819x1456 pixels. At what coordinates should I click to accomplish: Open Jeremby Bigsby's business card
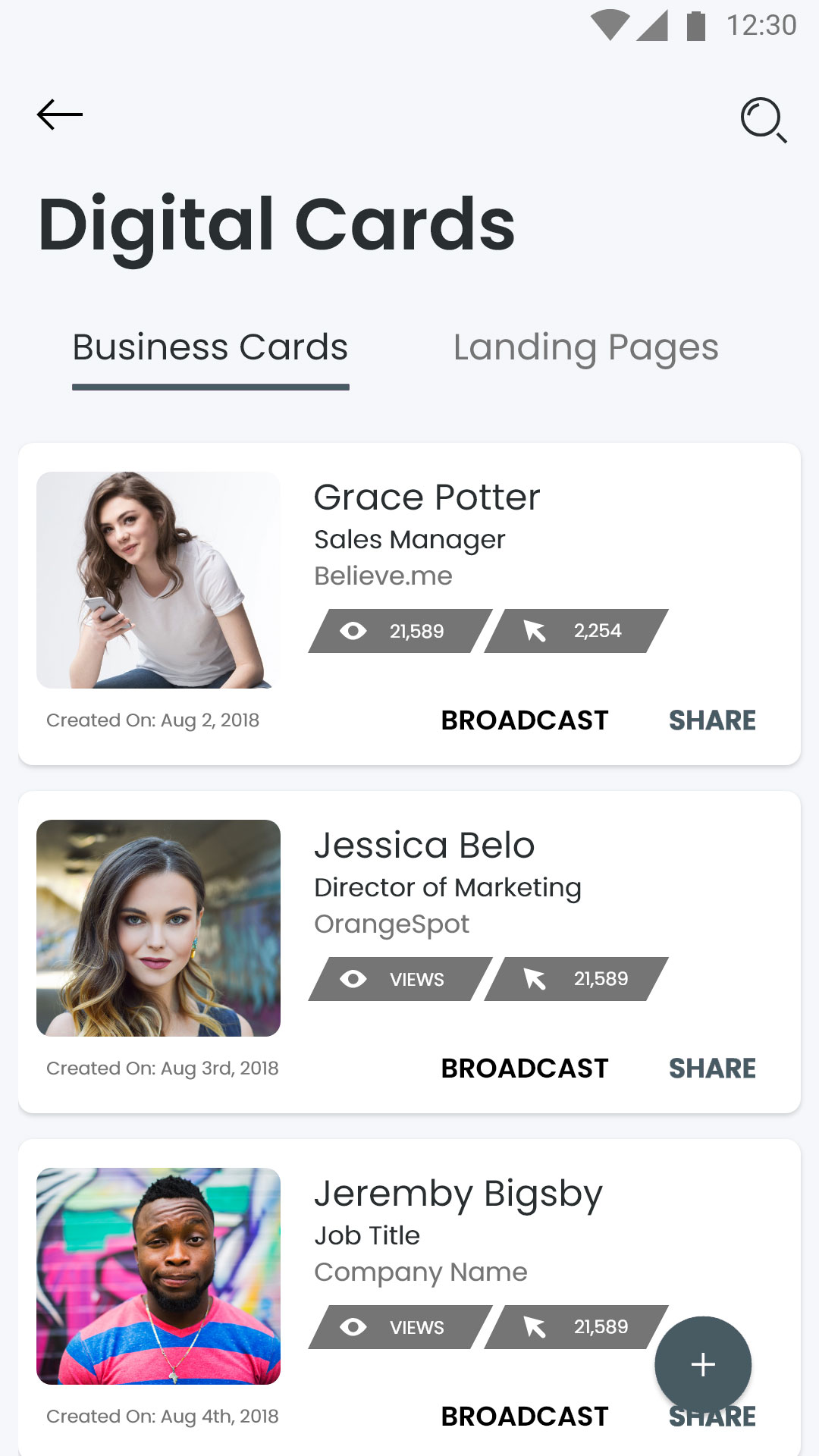click(x=457, y=1194)
